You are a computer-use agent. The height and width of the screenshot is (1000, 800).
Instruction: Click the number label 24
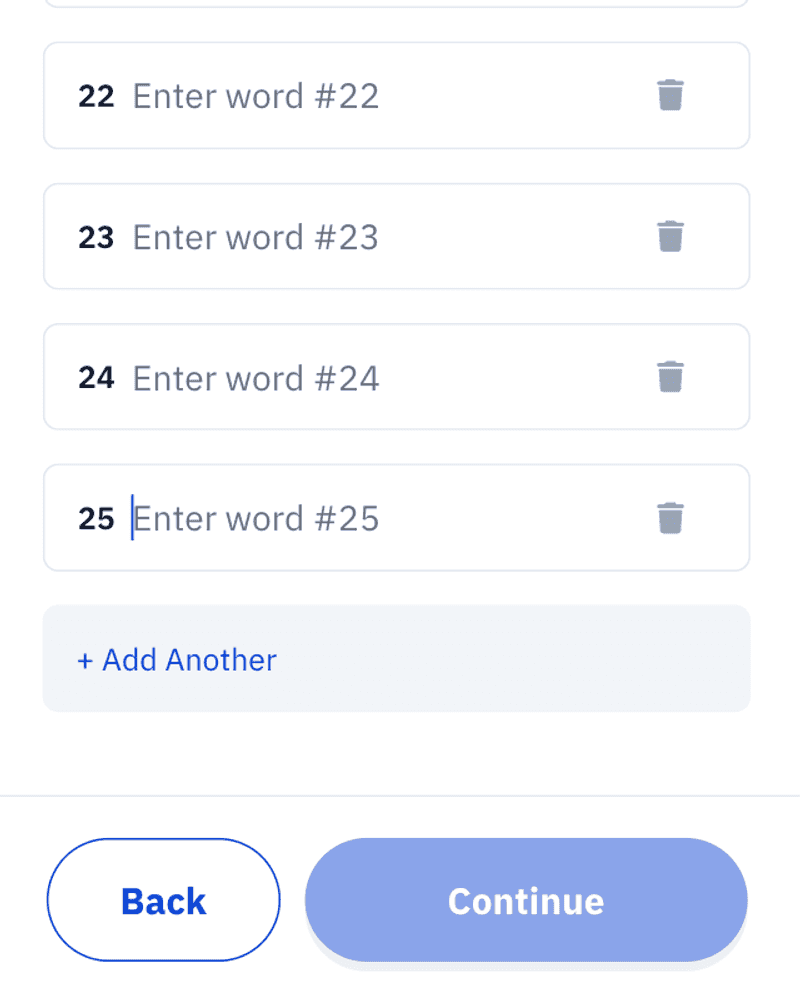pyautogui.click(x=95, y=377)
